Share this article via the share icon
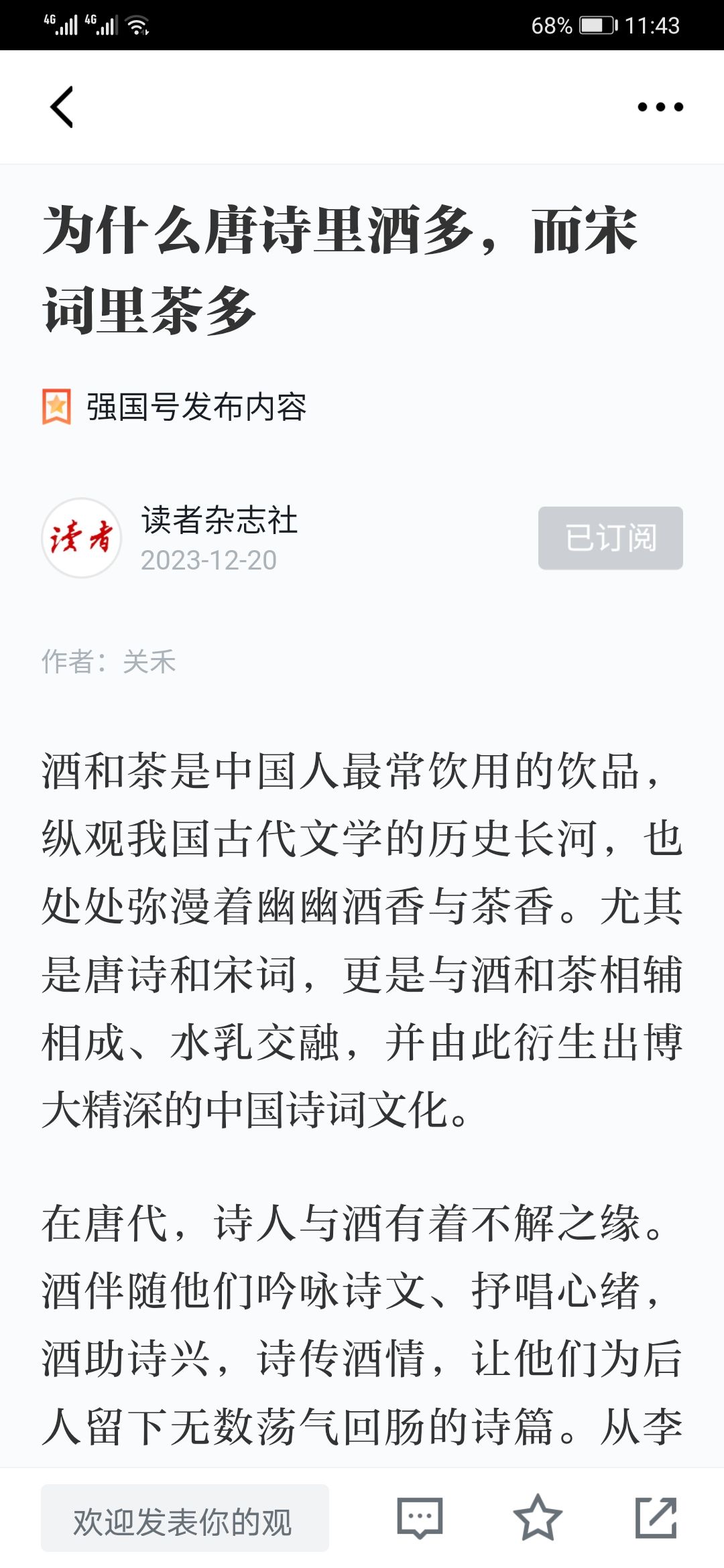The height and width of the screenshot is (1568, 724). (656, 1518)
